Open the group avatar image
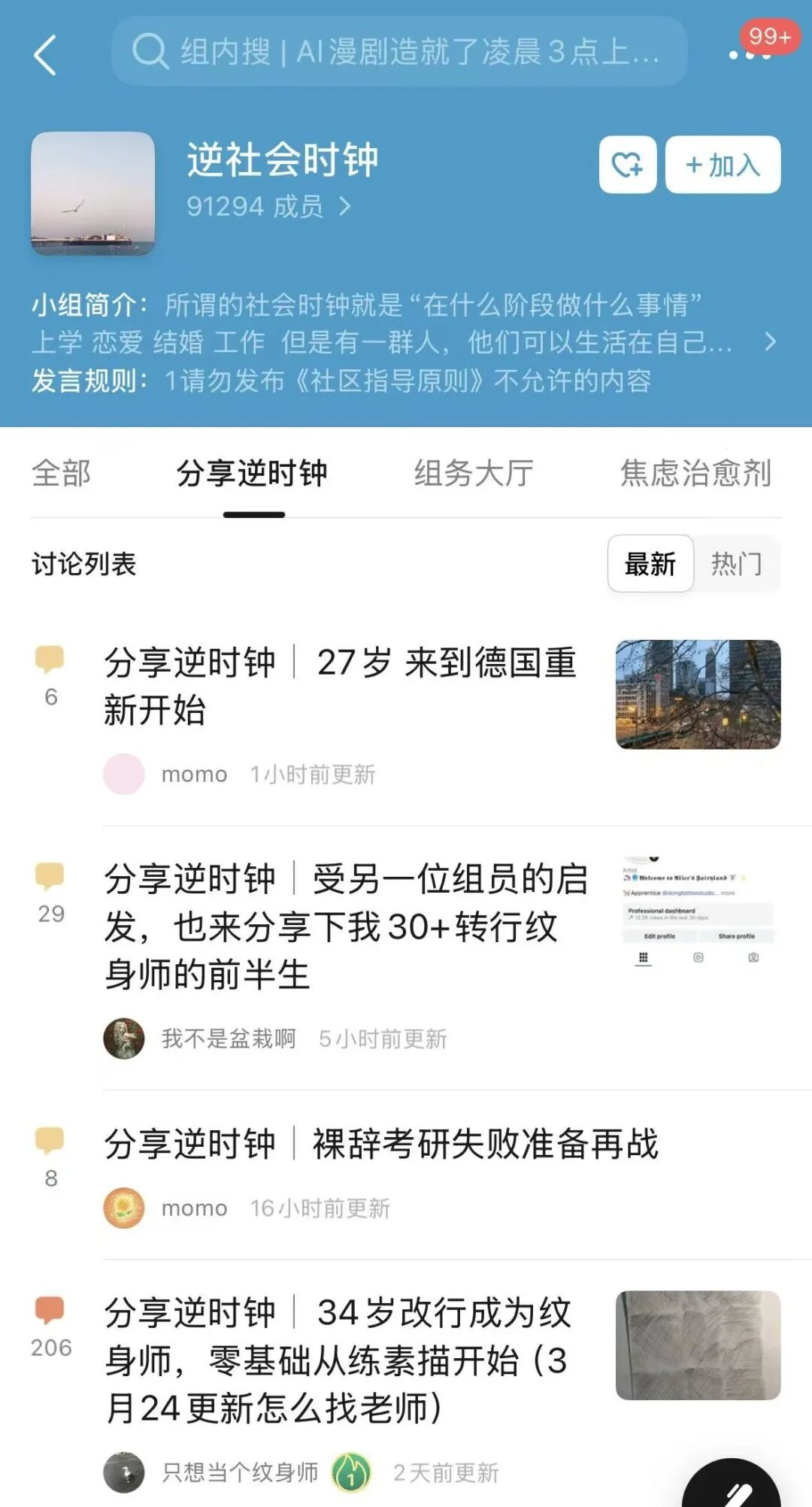 pos(92,193)
